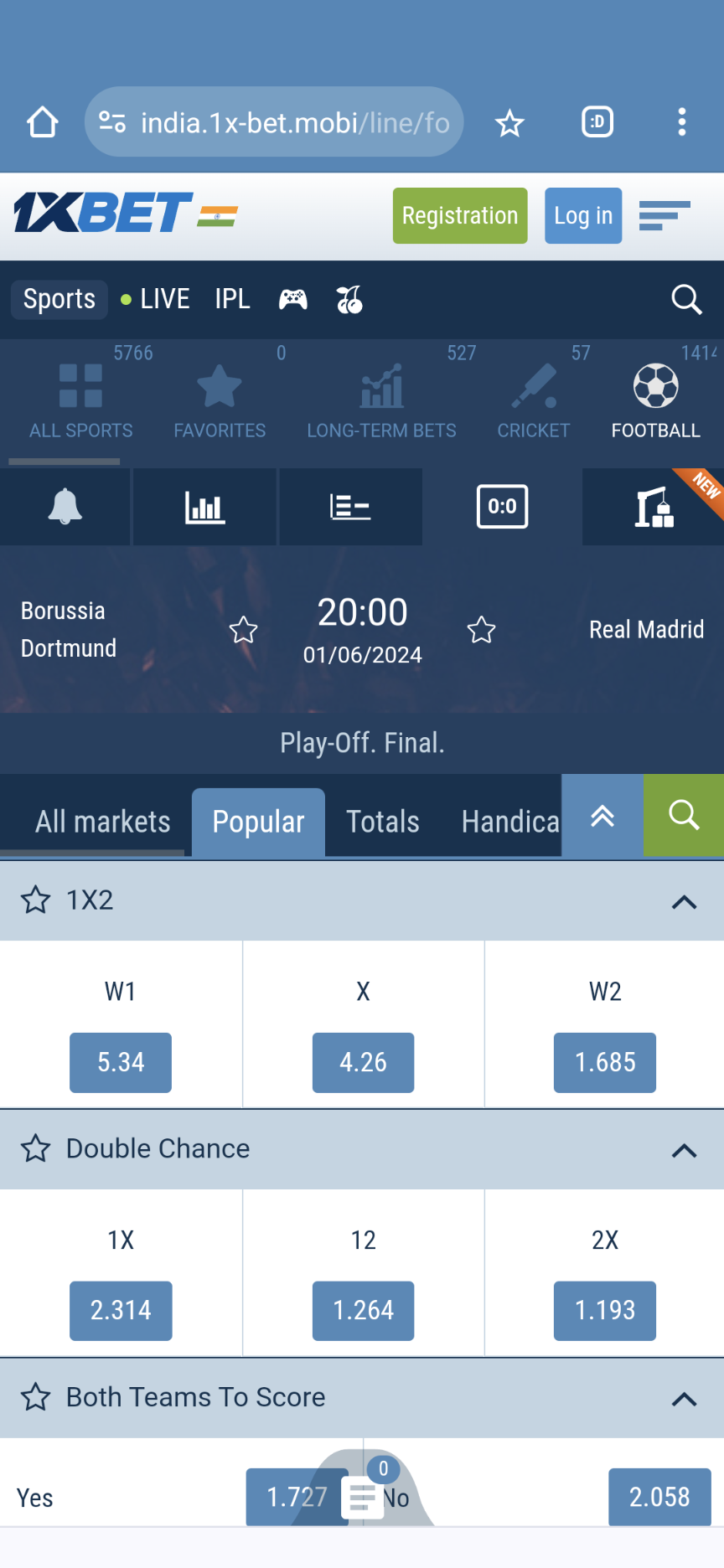Favorite Borussia Dortmund with the star toggle

coord(243,629)
